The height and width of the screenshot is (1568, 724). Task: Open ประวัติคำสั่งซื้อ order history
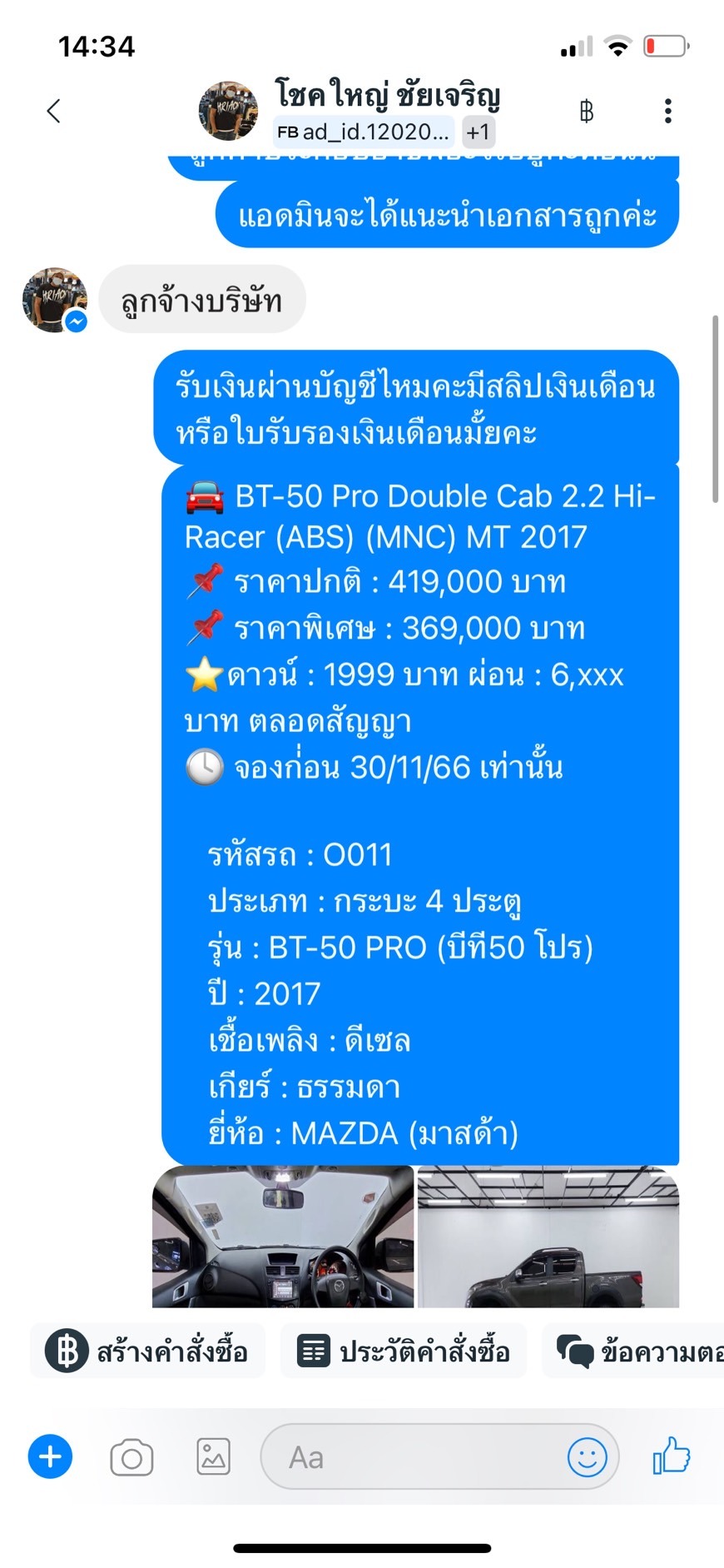coord(404,1351)
